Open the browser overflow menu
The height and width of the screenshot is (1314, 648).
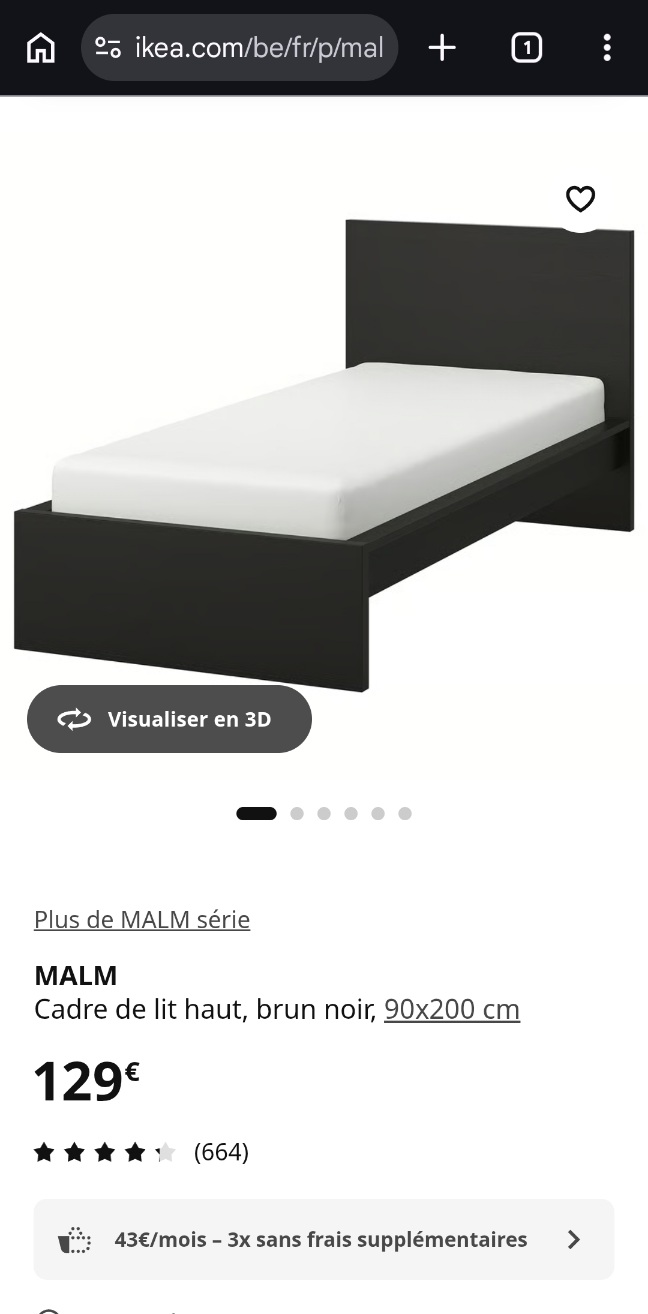(607, 47)
